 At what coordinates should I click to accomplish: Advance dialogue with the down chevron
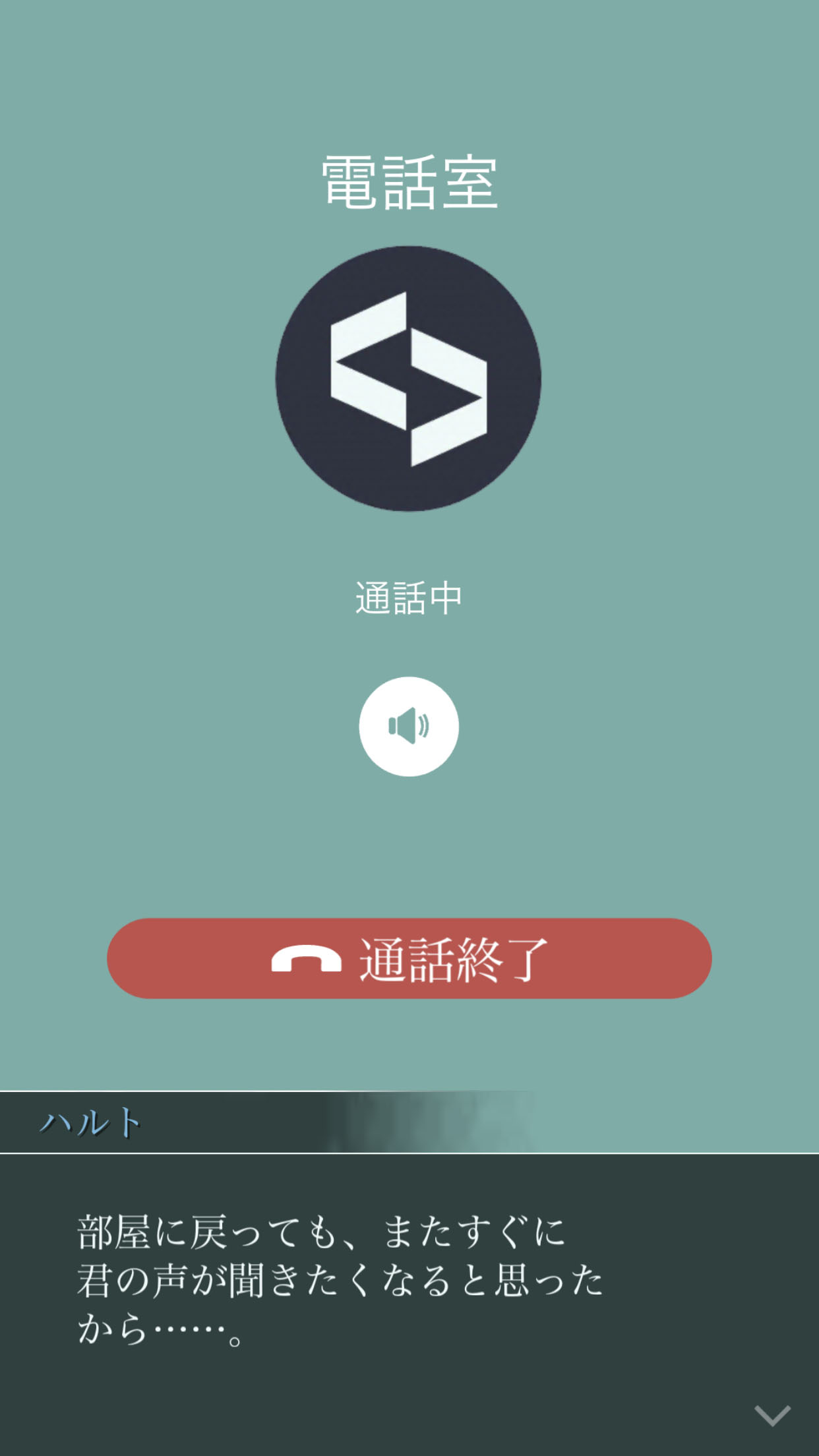[772, 1414]
